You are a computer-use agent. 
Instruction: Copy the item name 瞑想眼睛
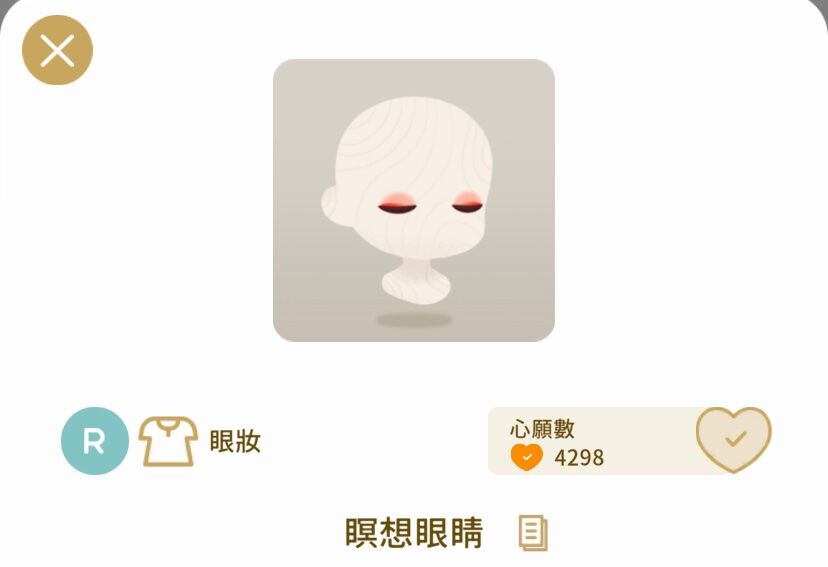533,533
